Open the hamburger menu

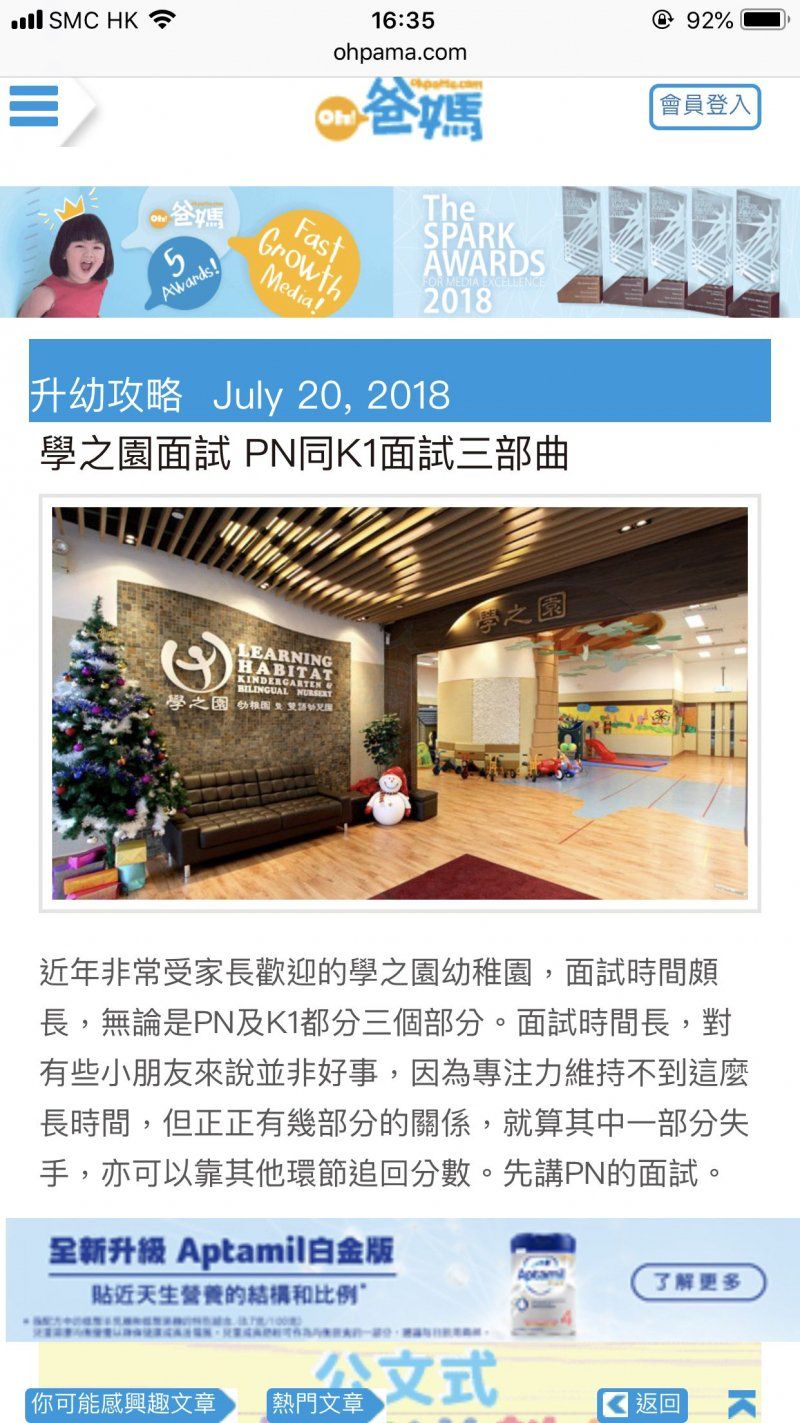pos(34,106)
